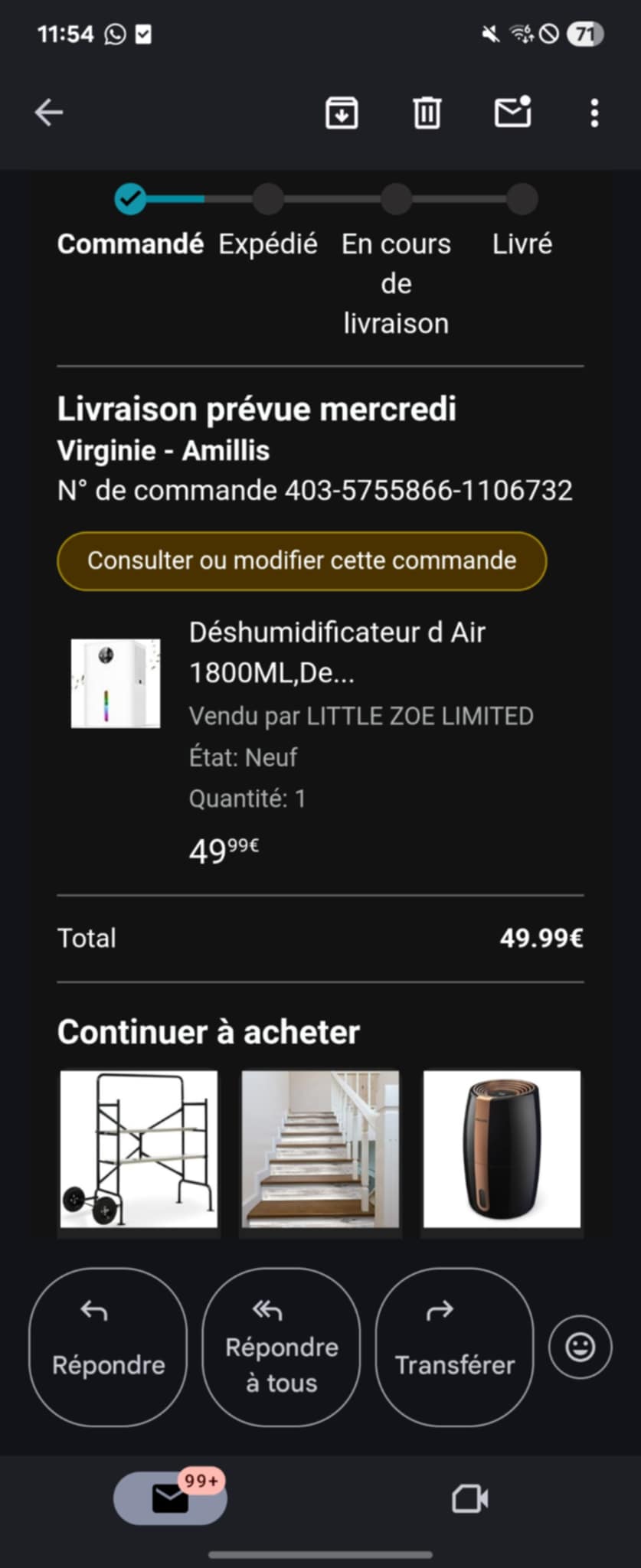641x1568 pixels.
Task: View the black humidifier product suggestion
Action: (x=502, y=1148)
